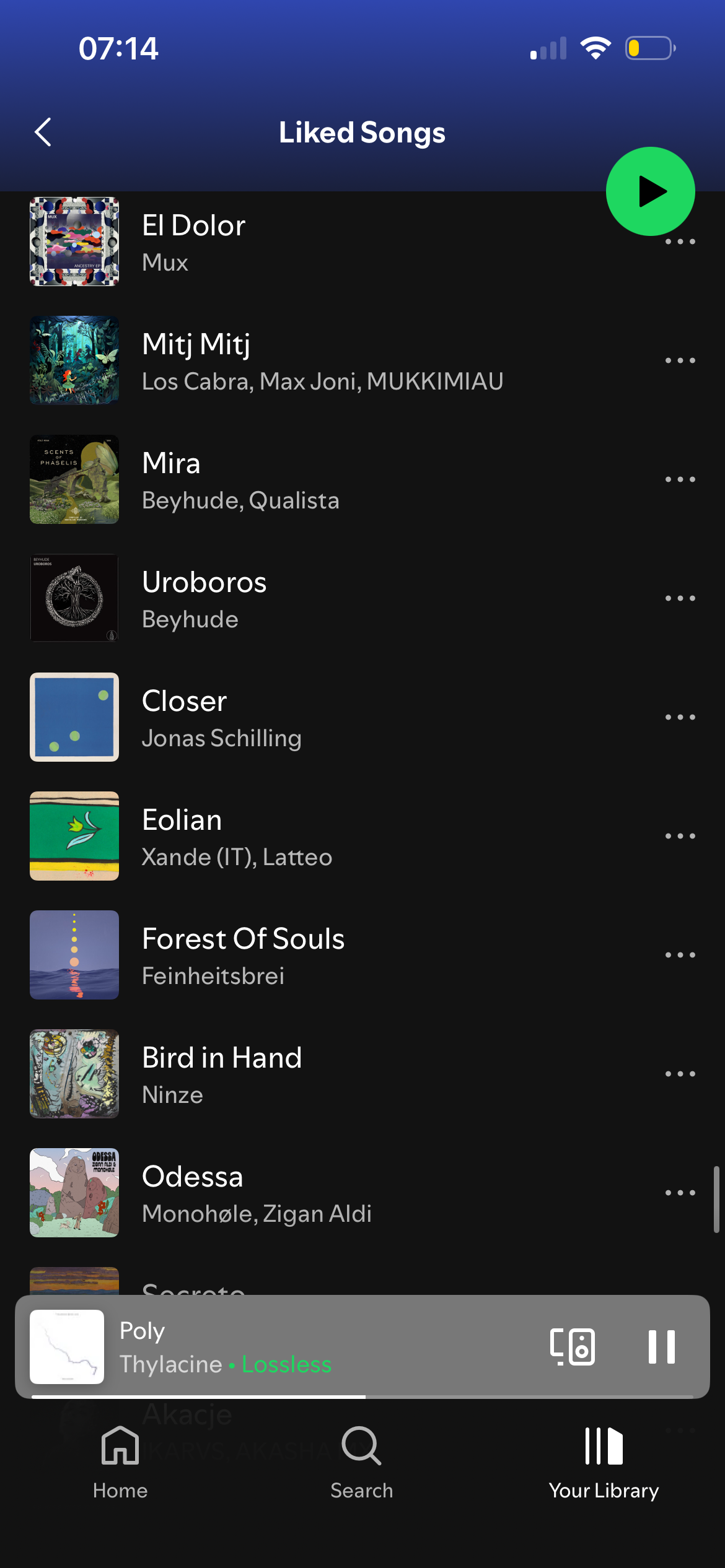This screenshot has width=725, height=1568.
Task: Open more options for Mitj Mitj
Action: tap(680, 360)
